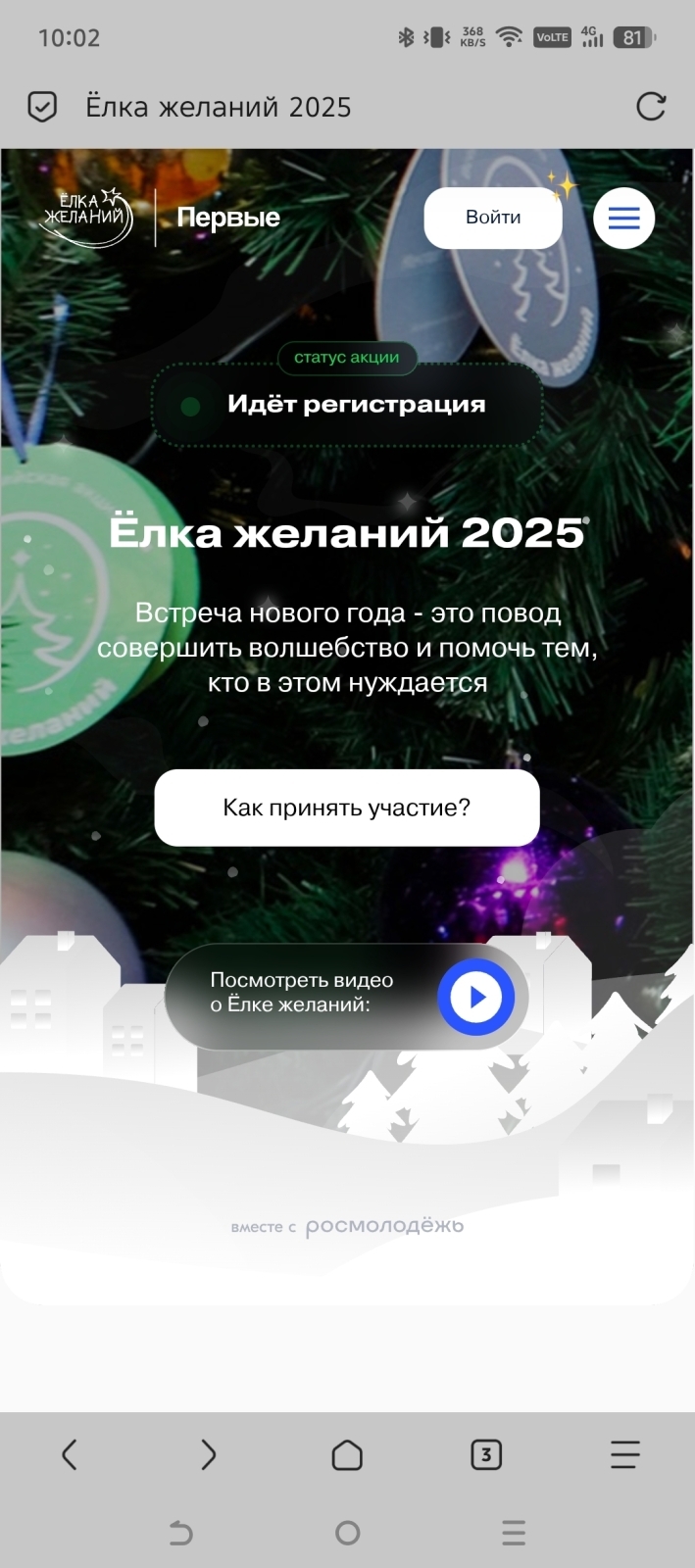Open the hamburger menu
The width and height of the screenshot is (695, 1568).
623,218
